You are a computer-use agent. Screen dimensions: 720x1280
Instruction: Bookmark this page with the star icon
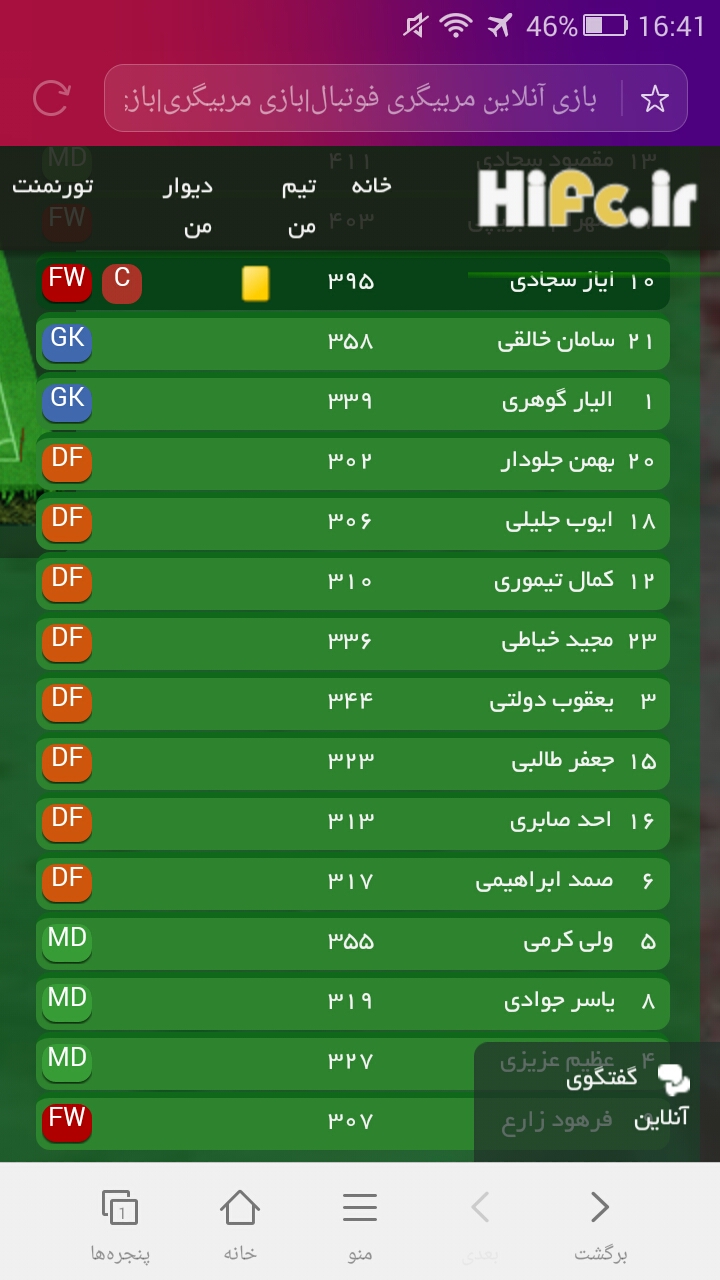click(x=655, y=98)
